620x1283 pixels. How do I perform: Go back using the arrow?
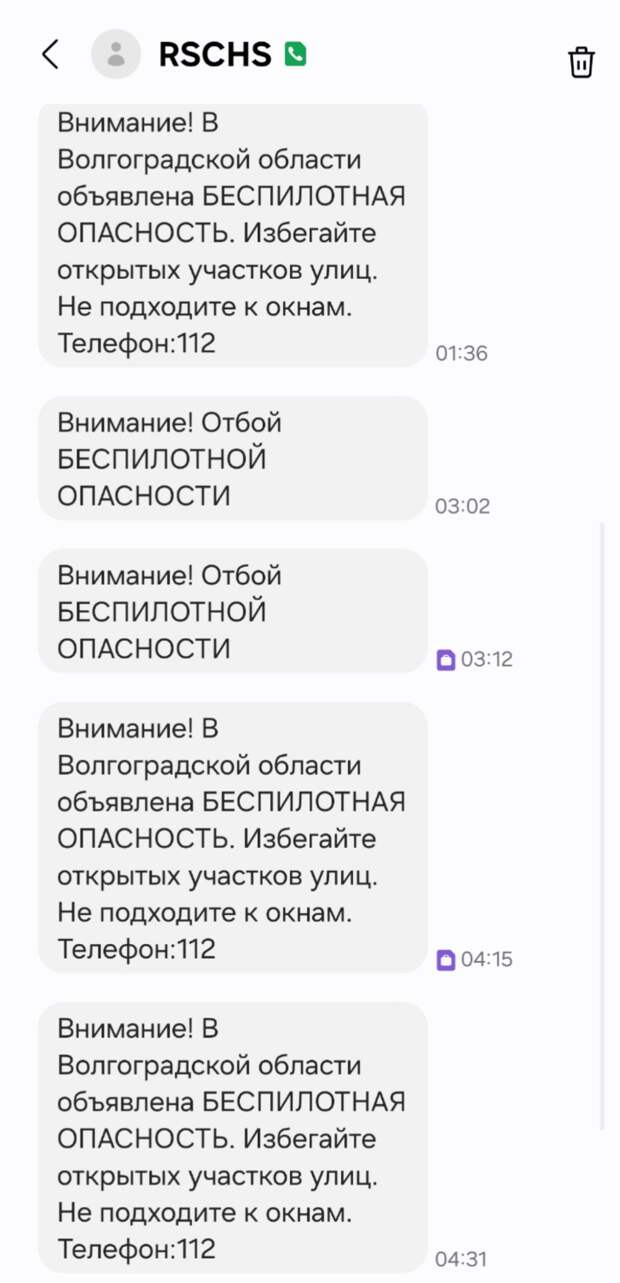tap(50, 55)
